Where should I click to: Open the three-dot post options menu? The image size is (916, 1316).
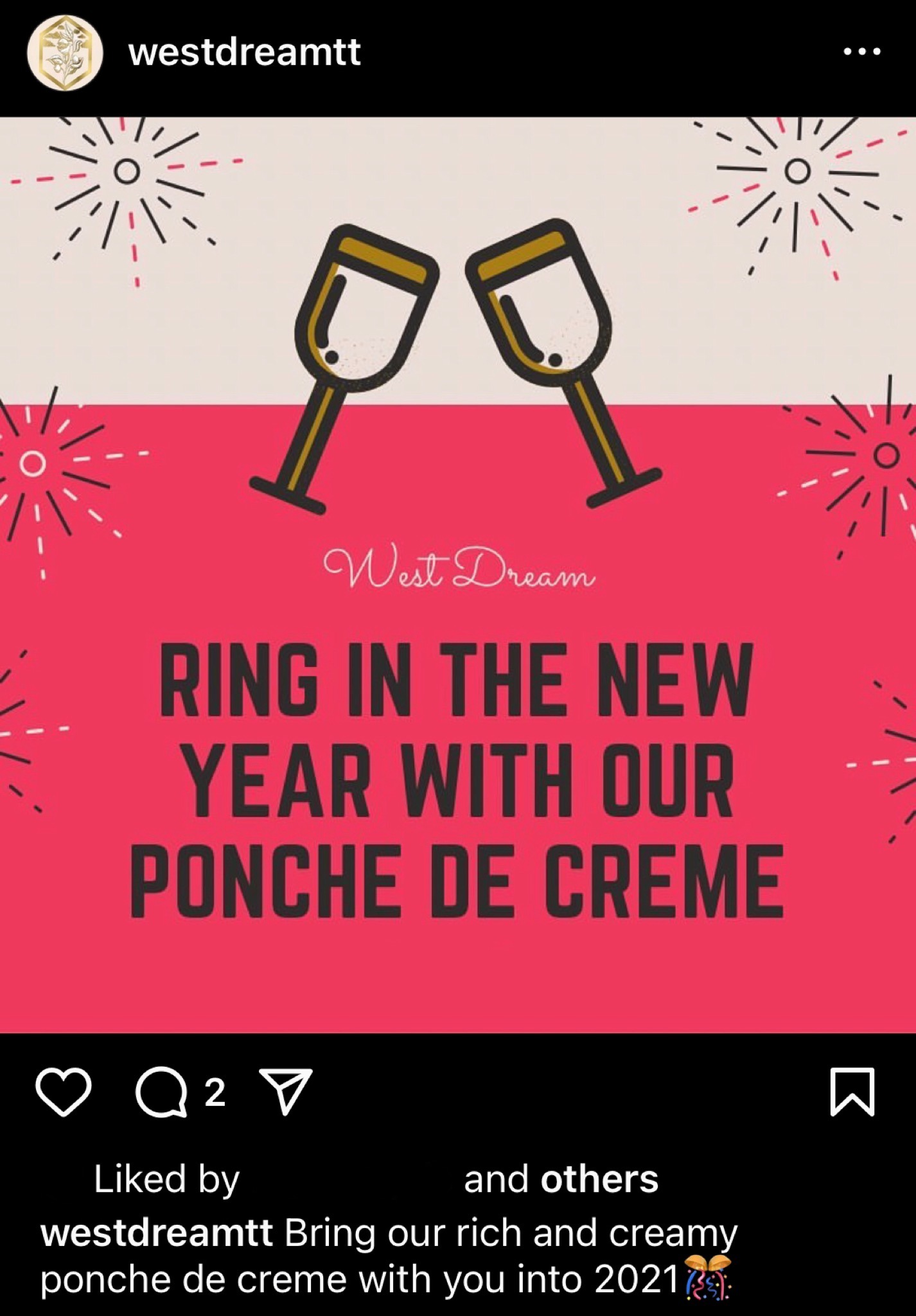pos(861,51)
